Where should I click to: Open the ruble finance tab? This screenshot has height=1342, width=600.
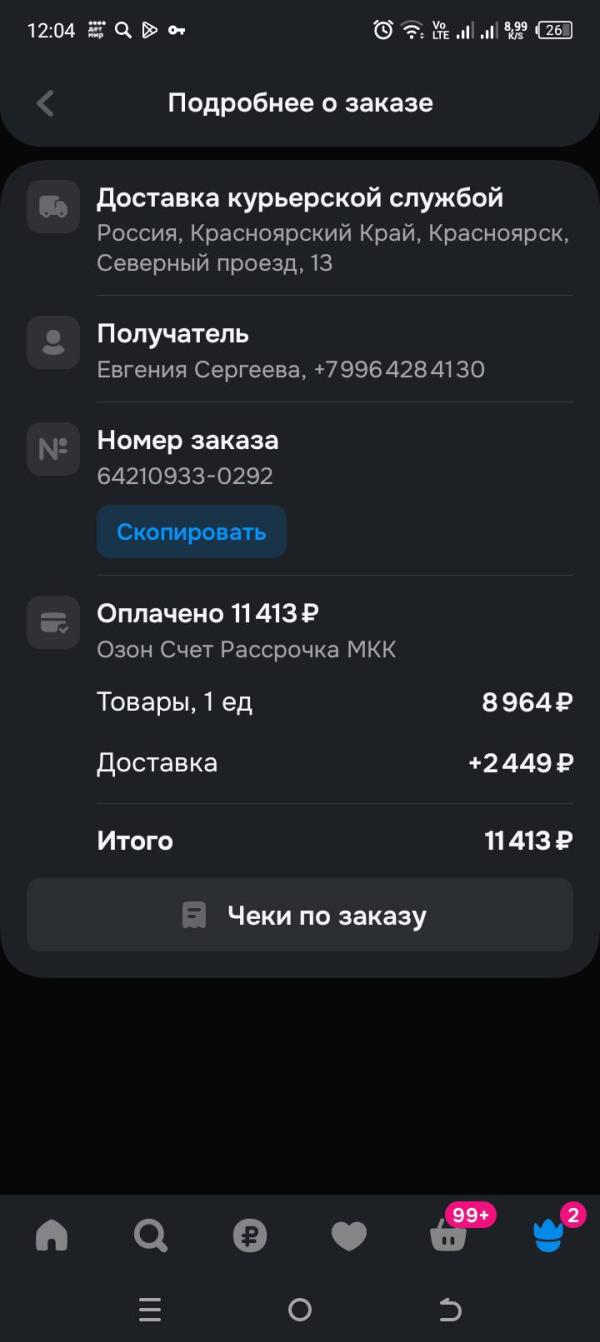coord(250,1237)
